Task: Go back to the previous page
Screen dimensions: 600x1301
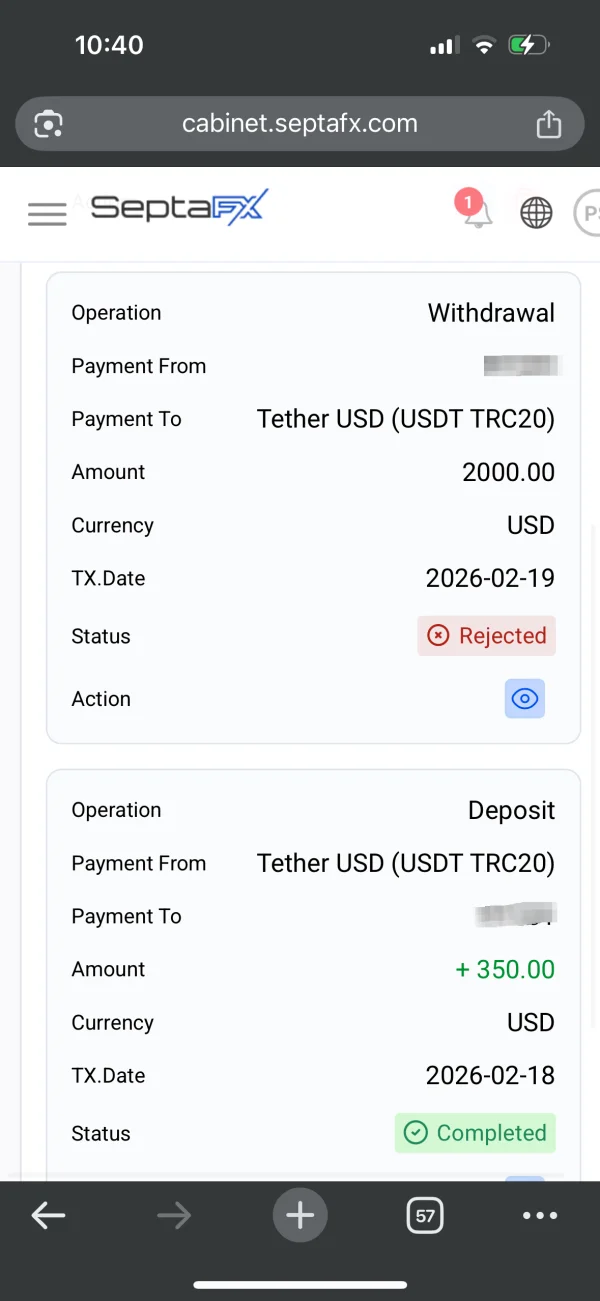Action: pyautogui.click(x=48, y=1215)
